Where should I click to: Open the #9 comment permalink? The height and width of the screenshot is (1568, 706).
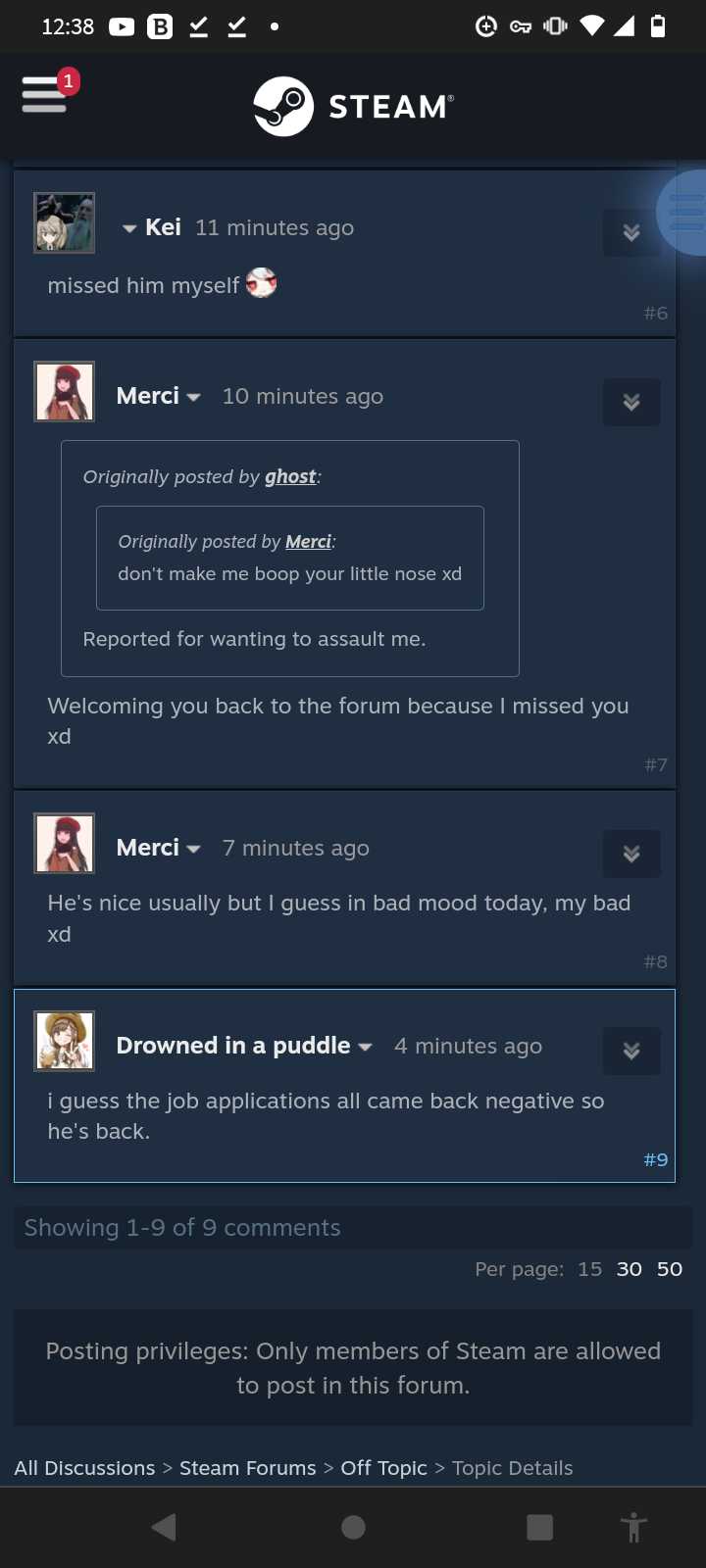[x=655, y=1159]
